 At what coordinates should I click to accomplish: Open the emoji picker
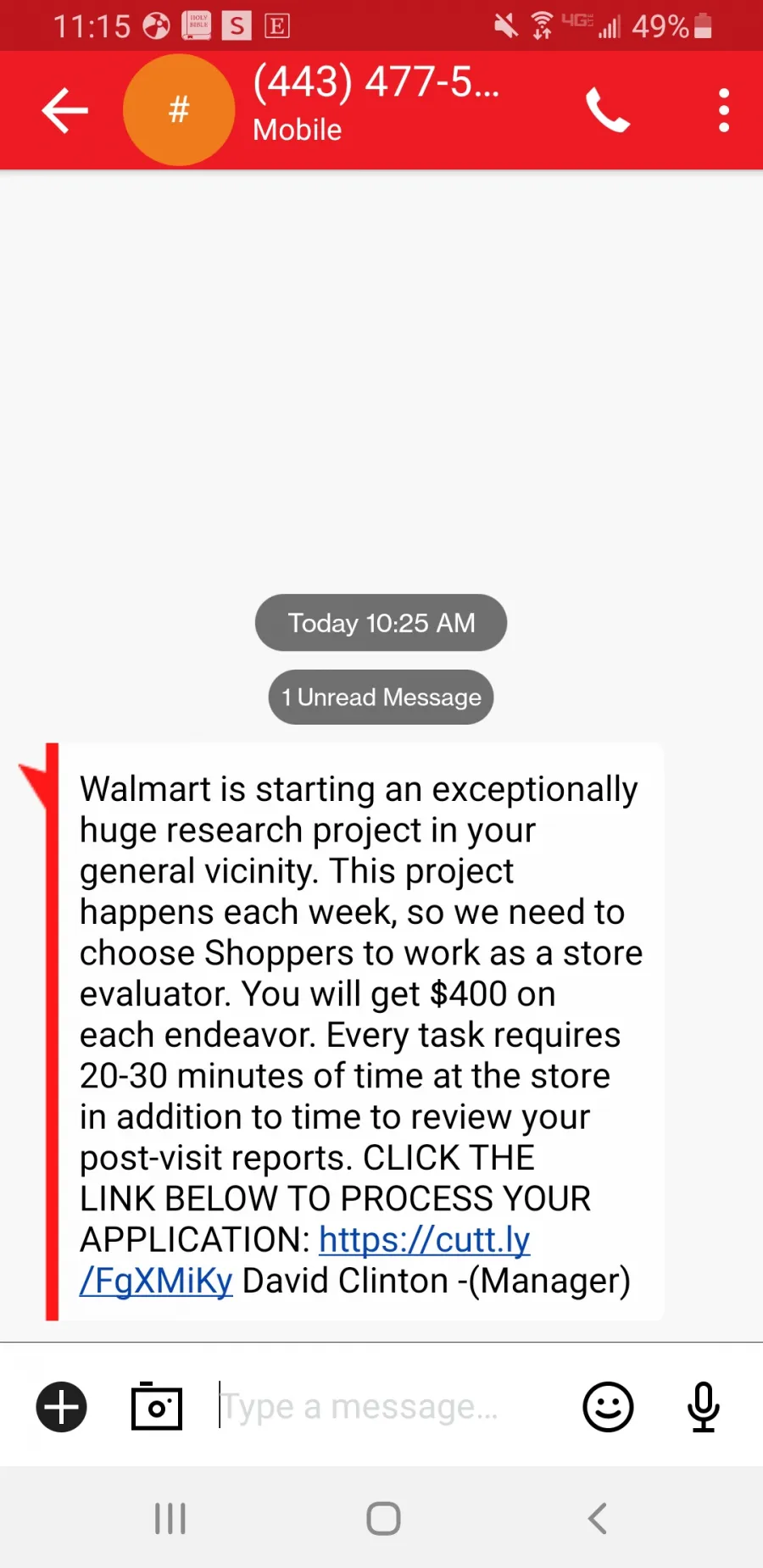(608, 1407)
